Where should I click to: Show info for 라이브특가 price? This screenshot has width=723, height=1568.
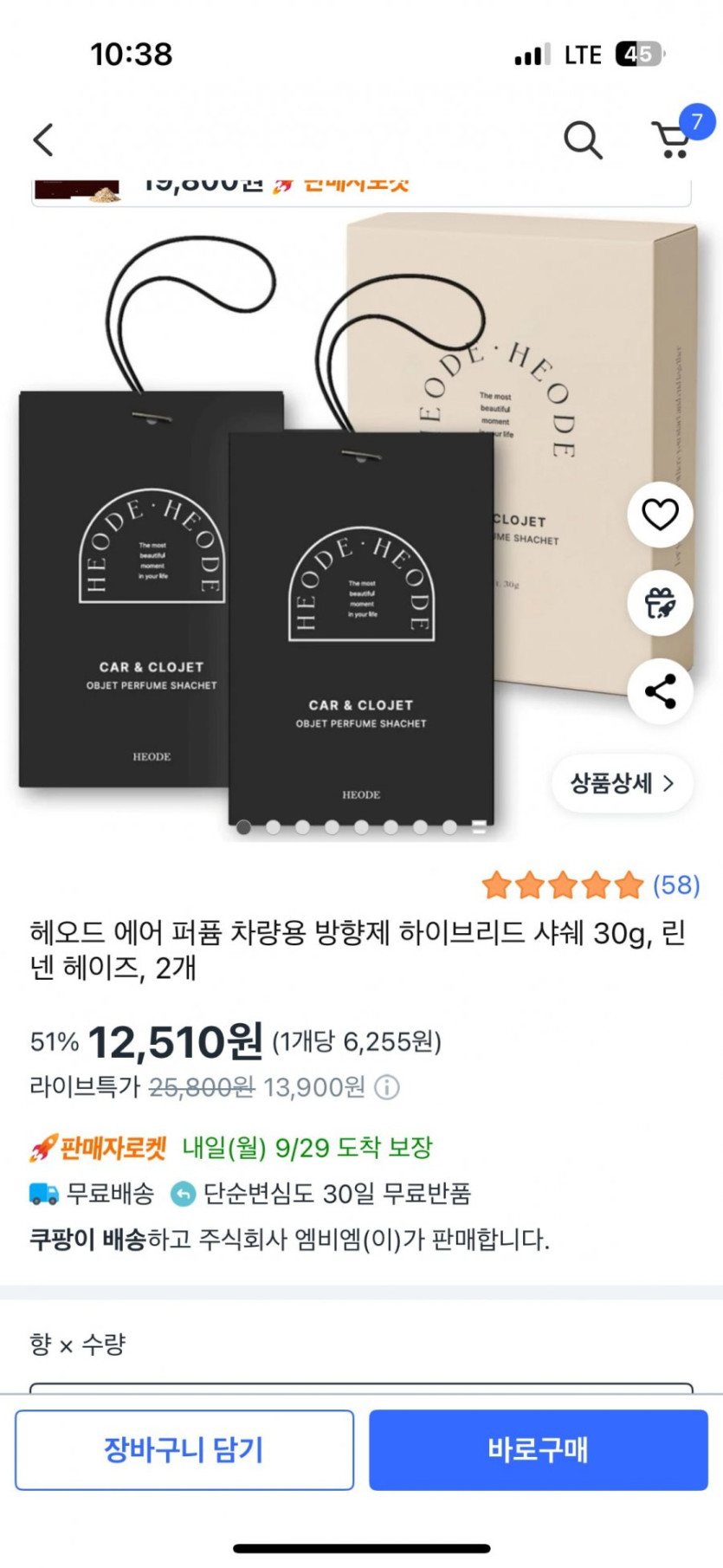[x=387, y=1087]
